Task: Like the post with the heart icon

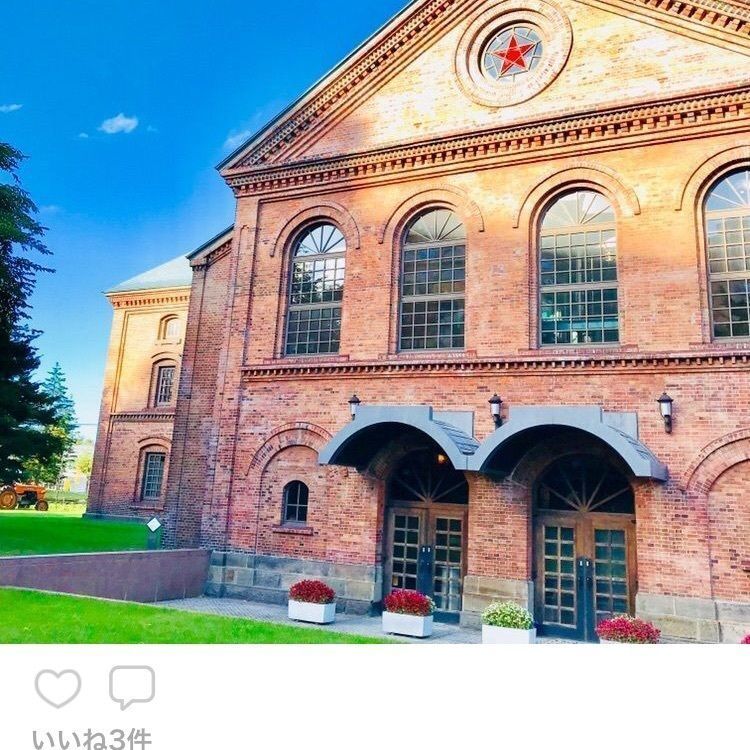Action: (58, 688)
